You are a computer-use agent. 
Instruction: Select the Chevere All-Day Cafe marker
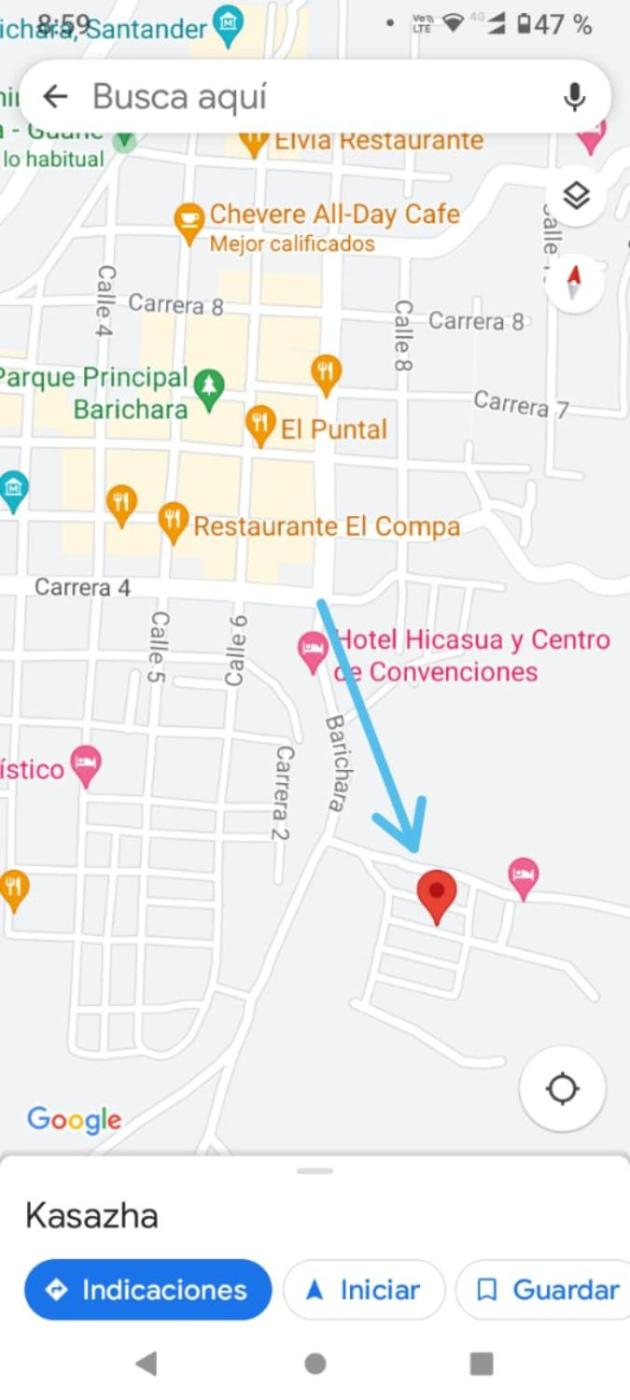tap(189, 221)
